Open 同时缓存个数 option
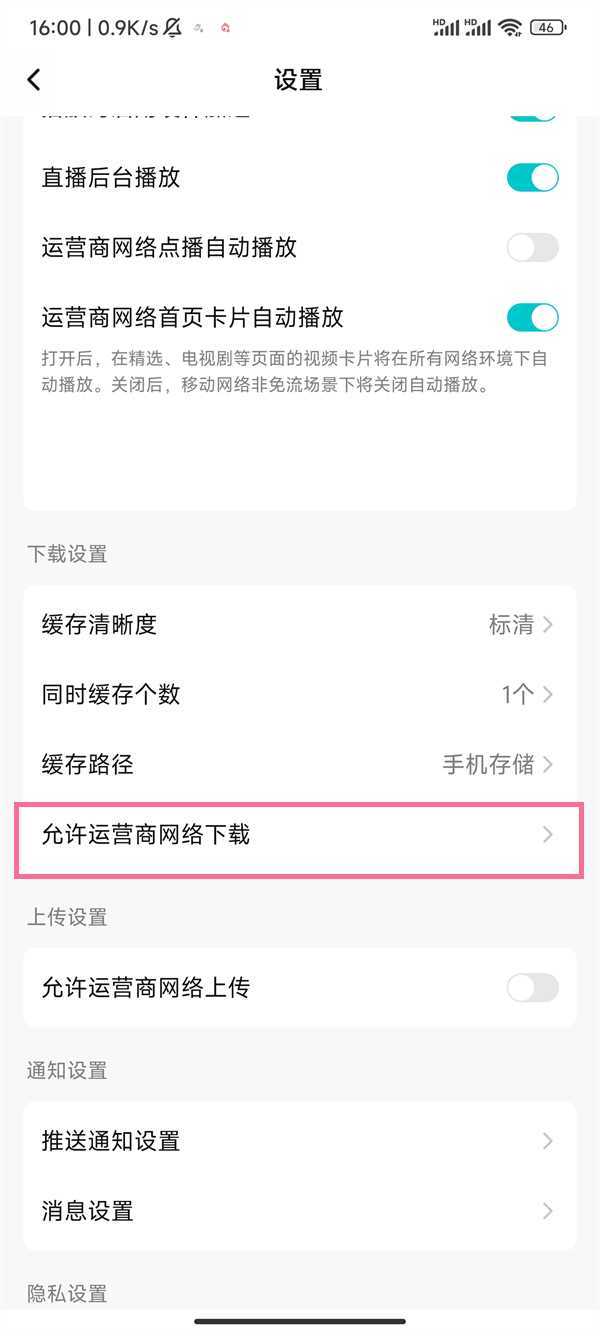The height and width of the screenshot is (1333, 600). point(300,695)
